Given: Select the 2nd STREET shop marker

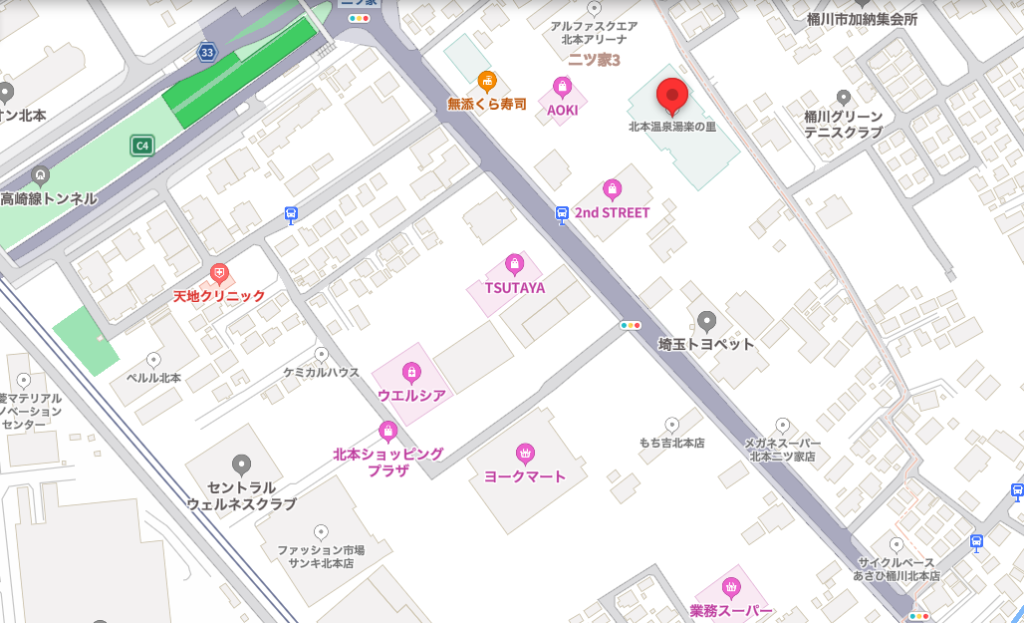Looking at the screenshot, I should 612,189.
